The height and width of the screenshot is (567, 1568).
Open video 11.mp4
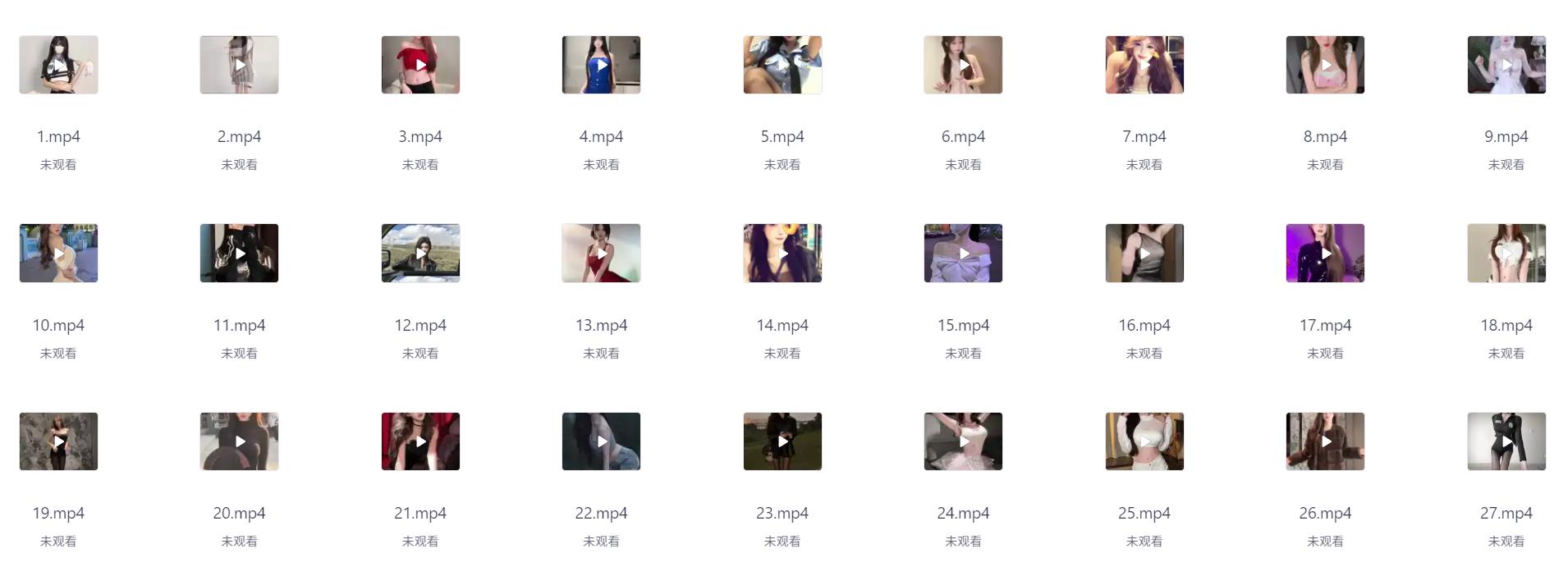[239, 254]
